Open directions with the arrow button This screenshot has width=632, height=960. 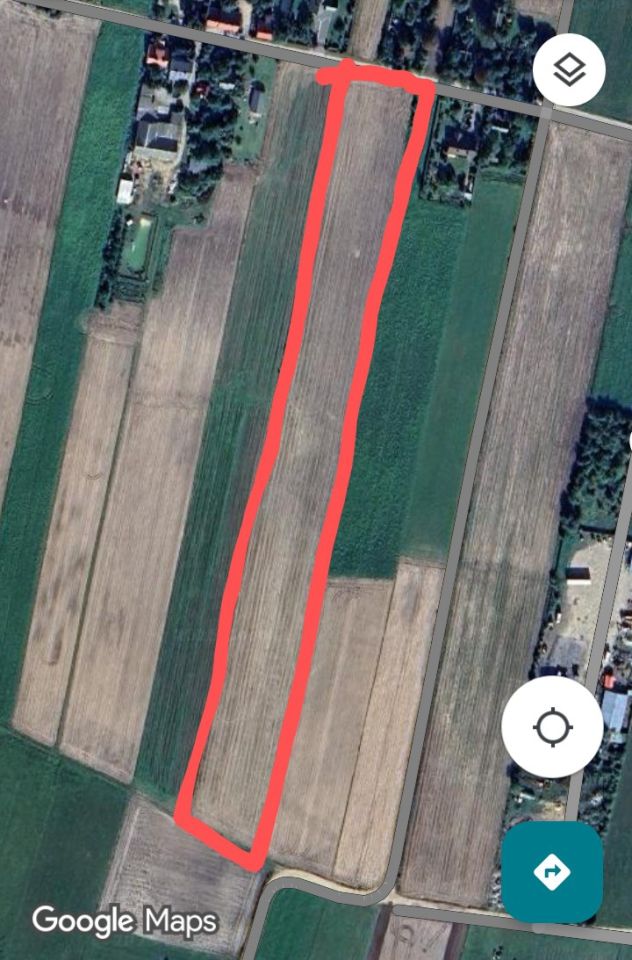tap(552, 871)
